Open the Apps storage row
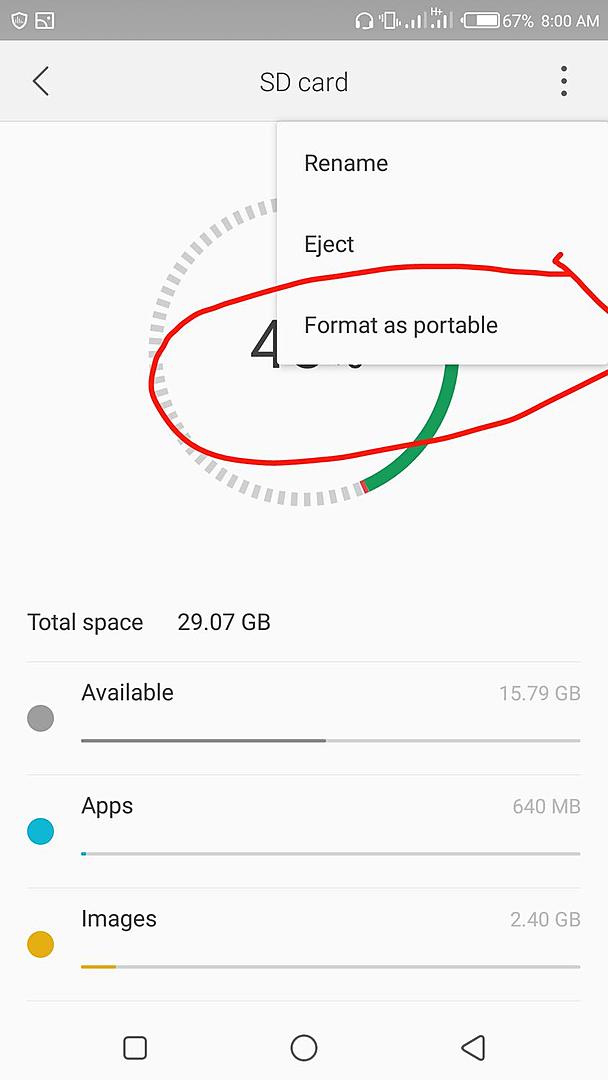 [x=304, y=830]
